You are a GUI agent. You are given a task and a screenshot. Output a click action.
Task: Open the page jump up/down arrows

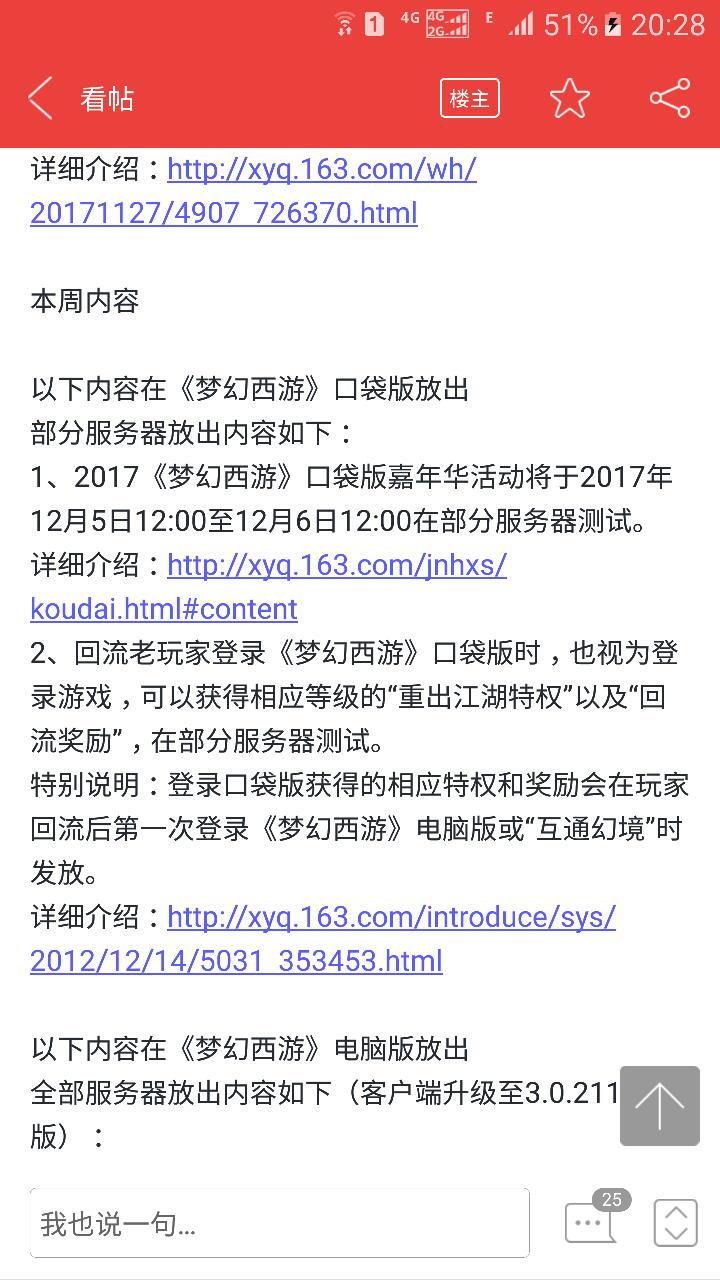coord(675,1222)
